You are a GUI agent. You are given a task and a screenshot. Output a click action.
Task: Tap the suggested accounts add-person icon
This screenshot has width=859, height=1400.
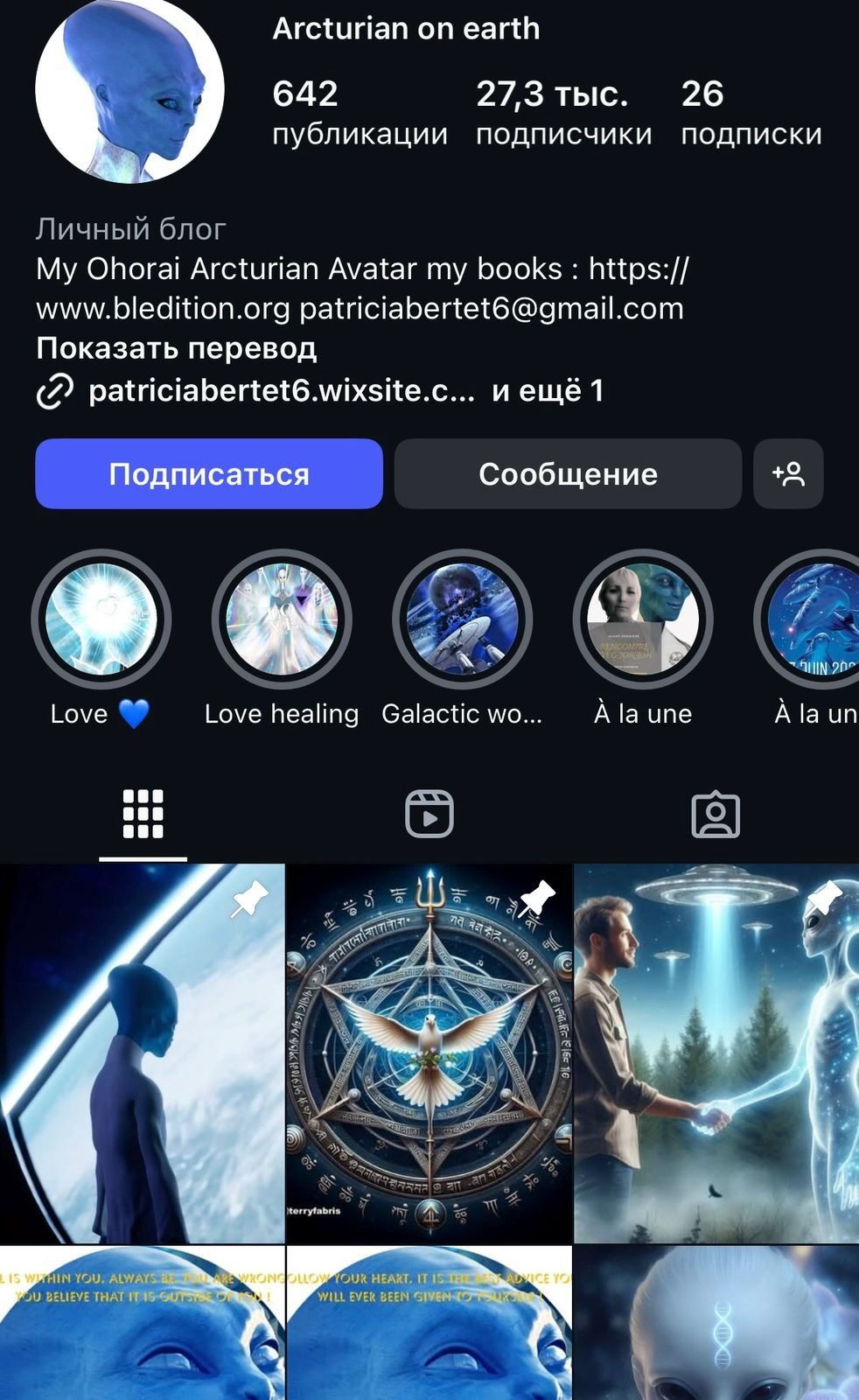[x=788, y=473]
